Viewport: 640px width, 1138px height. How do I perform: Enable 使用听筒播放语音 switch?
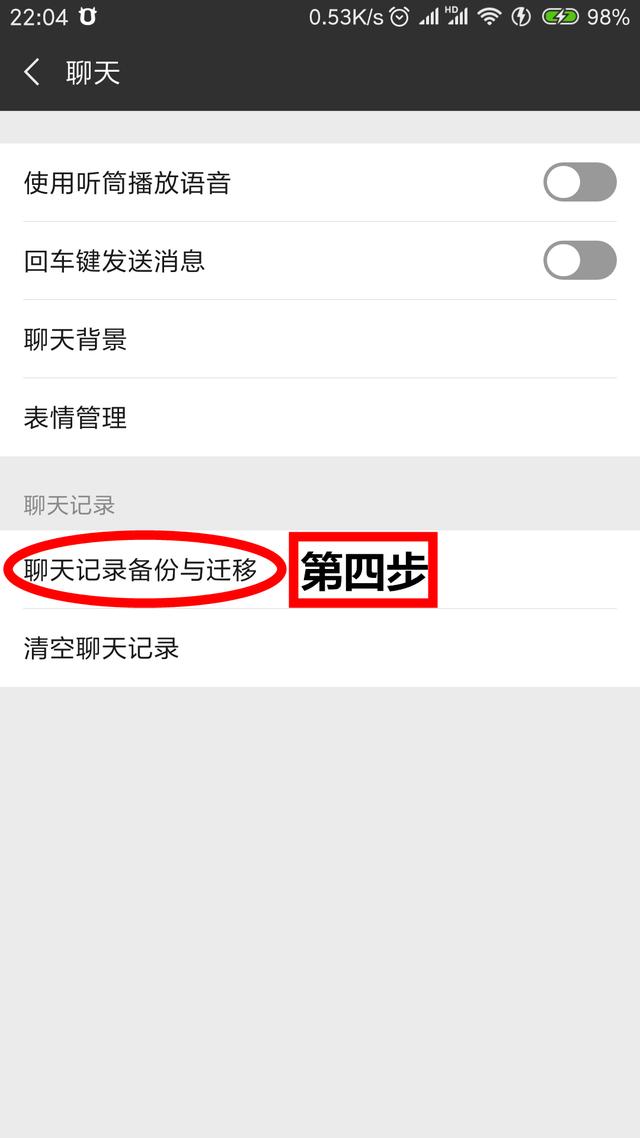click(579, 182)
